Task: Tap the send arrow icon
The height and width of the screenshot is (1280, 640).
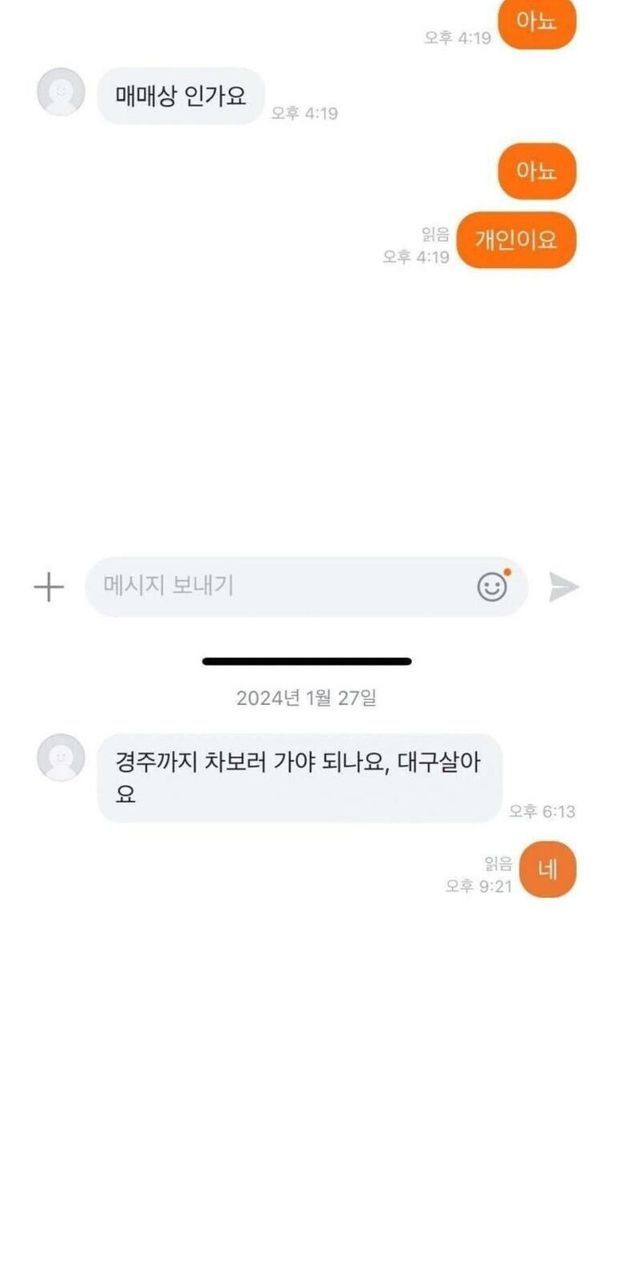Action: (564, 587)
